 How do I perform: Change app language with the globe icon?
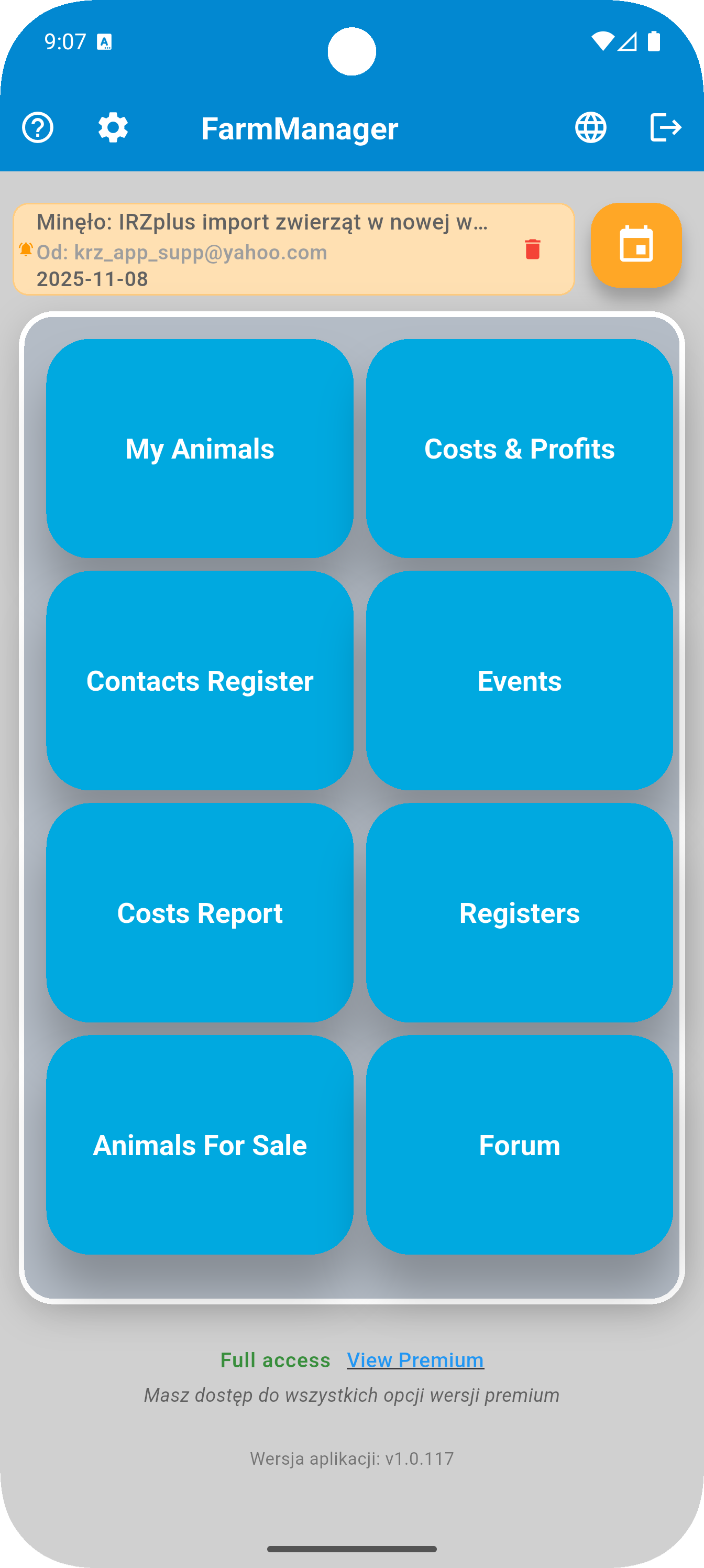[590, 128]
